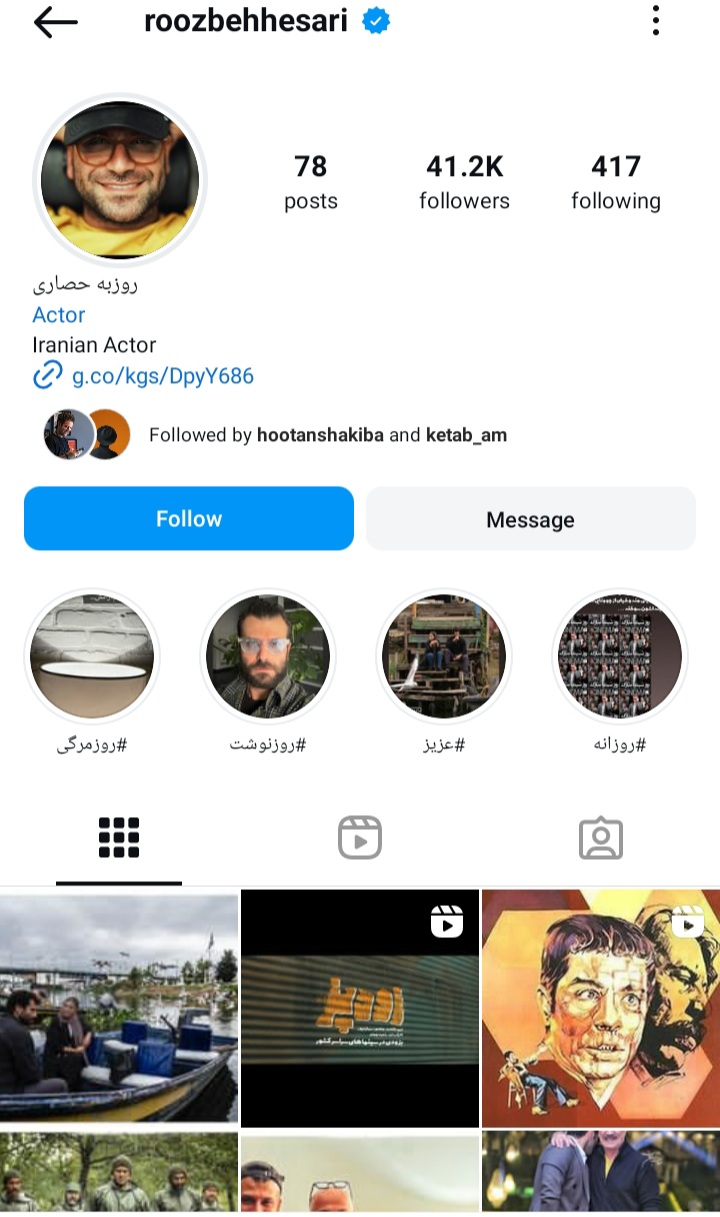This screenshot has height=1217, width=720.
Task: View mutual followers hootanshakiba and ketab_am
Action: pyautogui.click(x=327, y=435)
